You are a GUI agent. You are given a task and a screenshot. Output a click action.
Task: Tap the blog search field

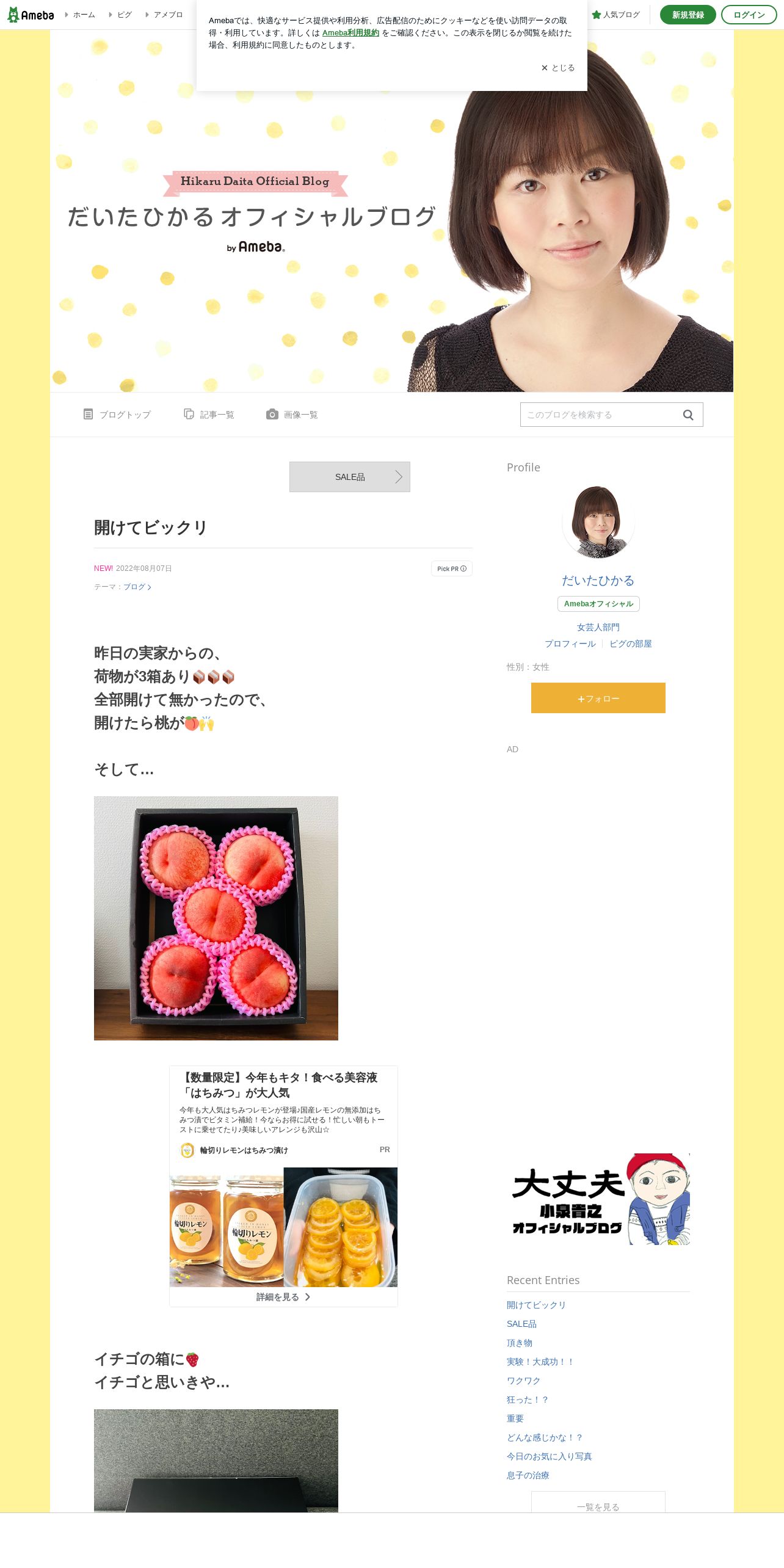pos(601,415)
